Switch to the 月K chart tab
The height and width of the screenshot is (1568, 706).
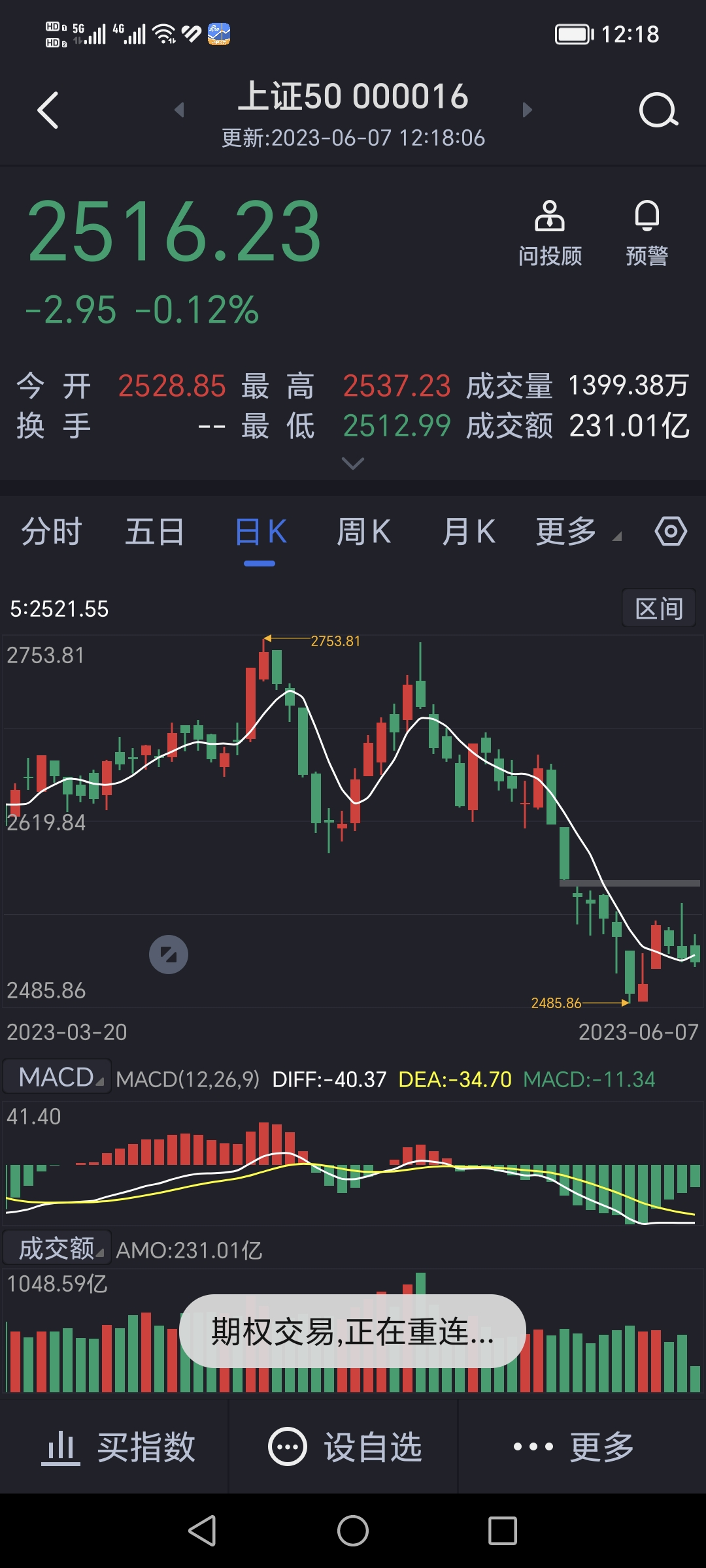click(x=468, y=531)
